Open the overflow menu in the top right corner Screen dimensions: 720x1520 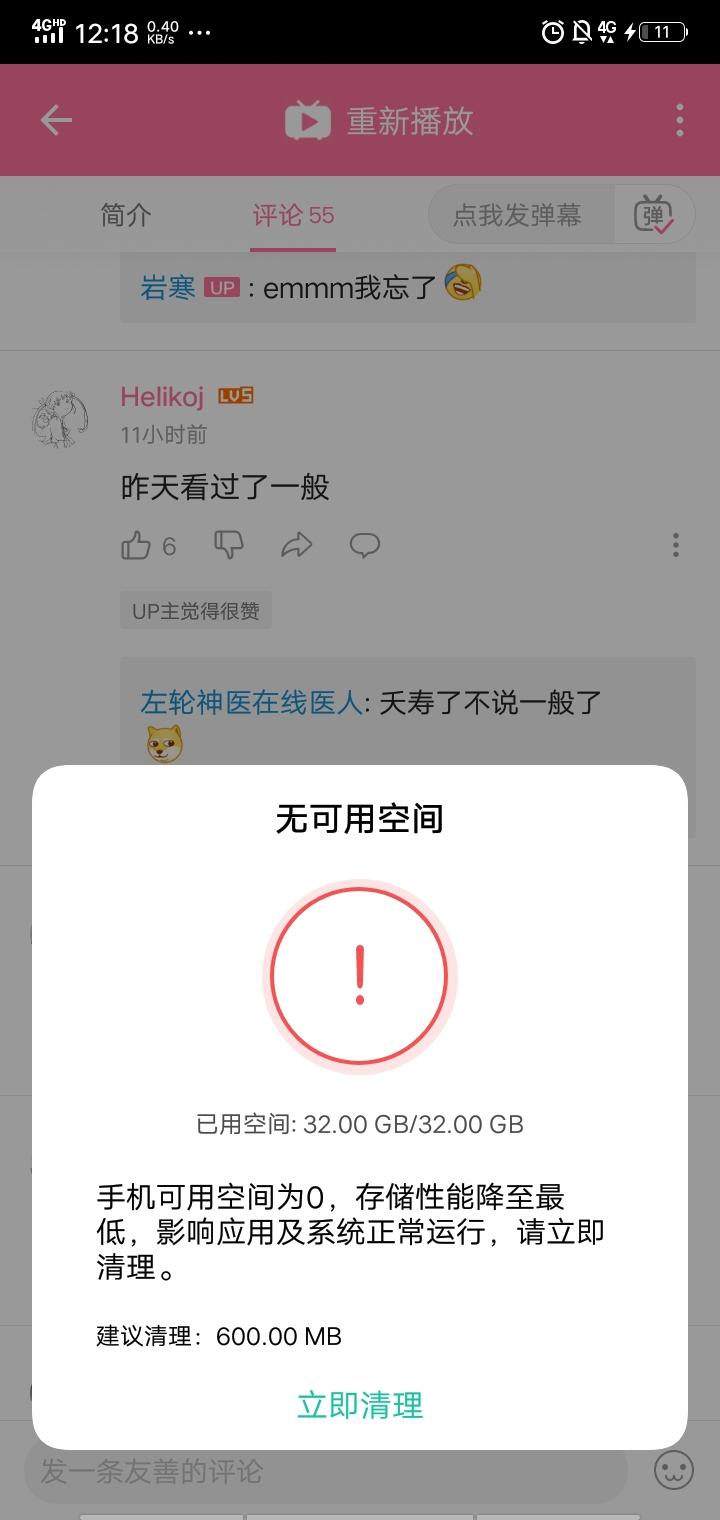pyautogui.click(x=680, y=119)
